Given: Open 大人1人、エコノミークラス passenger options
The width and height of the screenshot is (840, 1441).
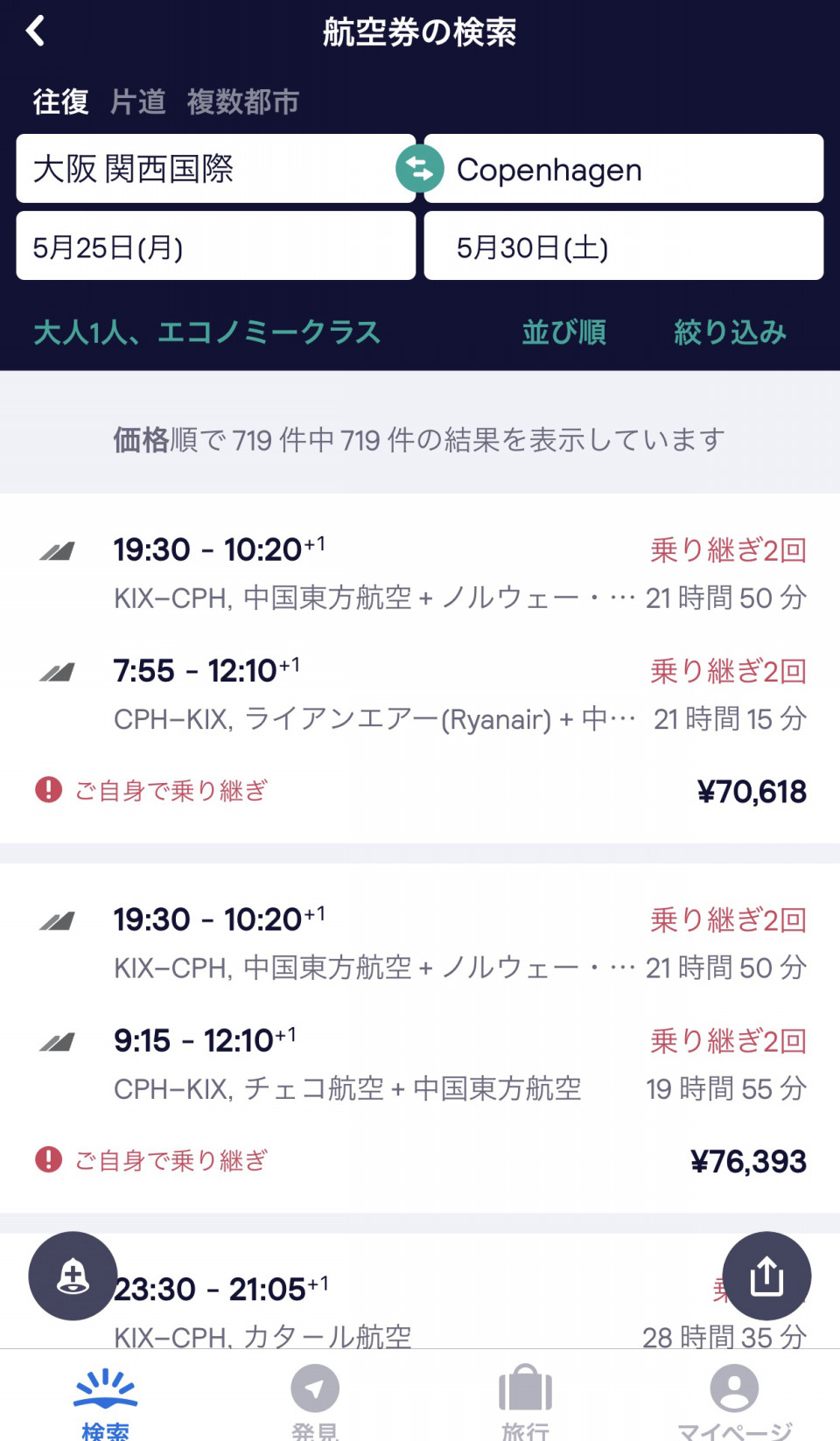Looking at the screenshot, I should tap(207, 332).
